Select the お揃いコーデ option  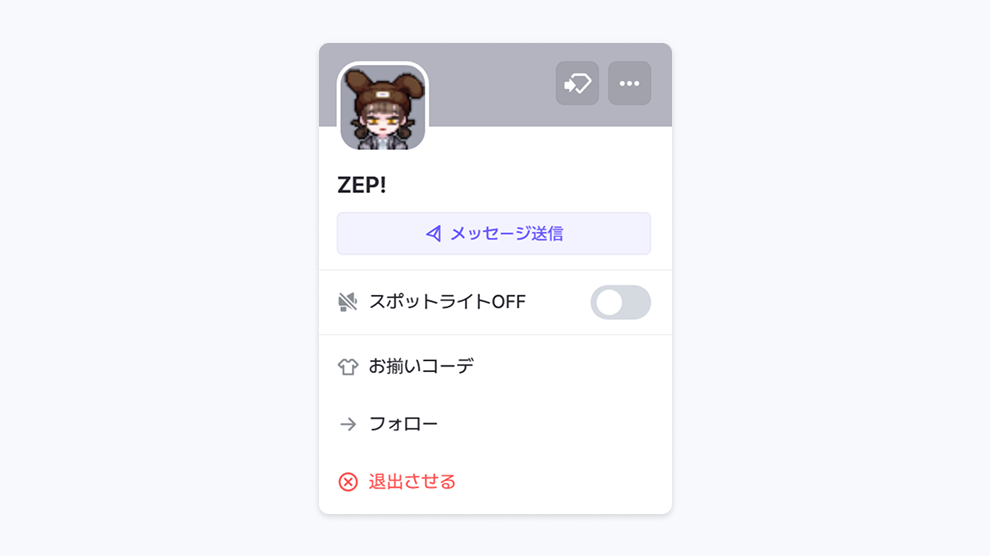click(x=421, y=366)
